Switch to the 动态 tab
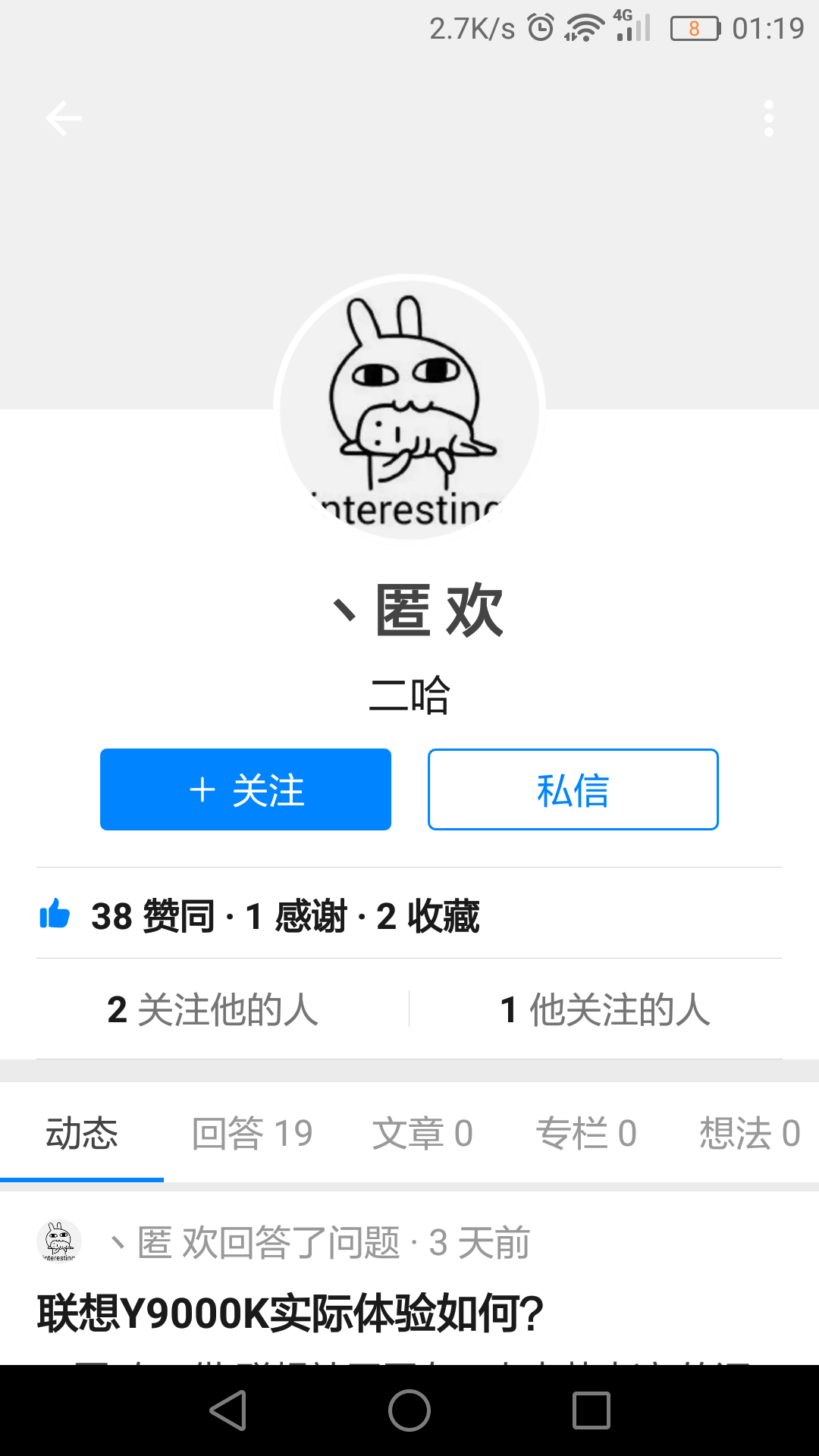Viewport: 819px width, 1456px height. coord(82,1132)
